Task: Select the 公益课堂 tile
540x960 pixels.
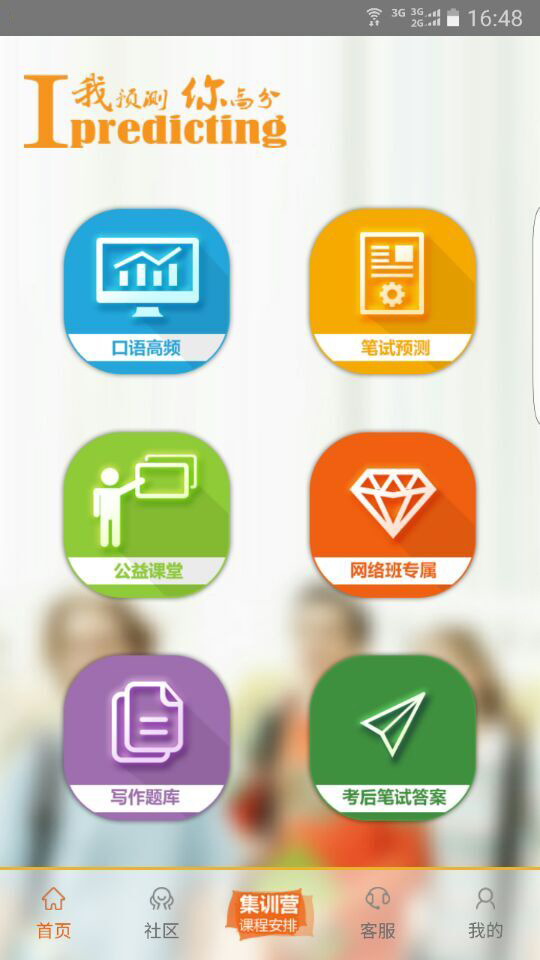Action: point(147,515)
